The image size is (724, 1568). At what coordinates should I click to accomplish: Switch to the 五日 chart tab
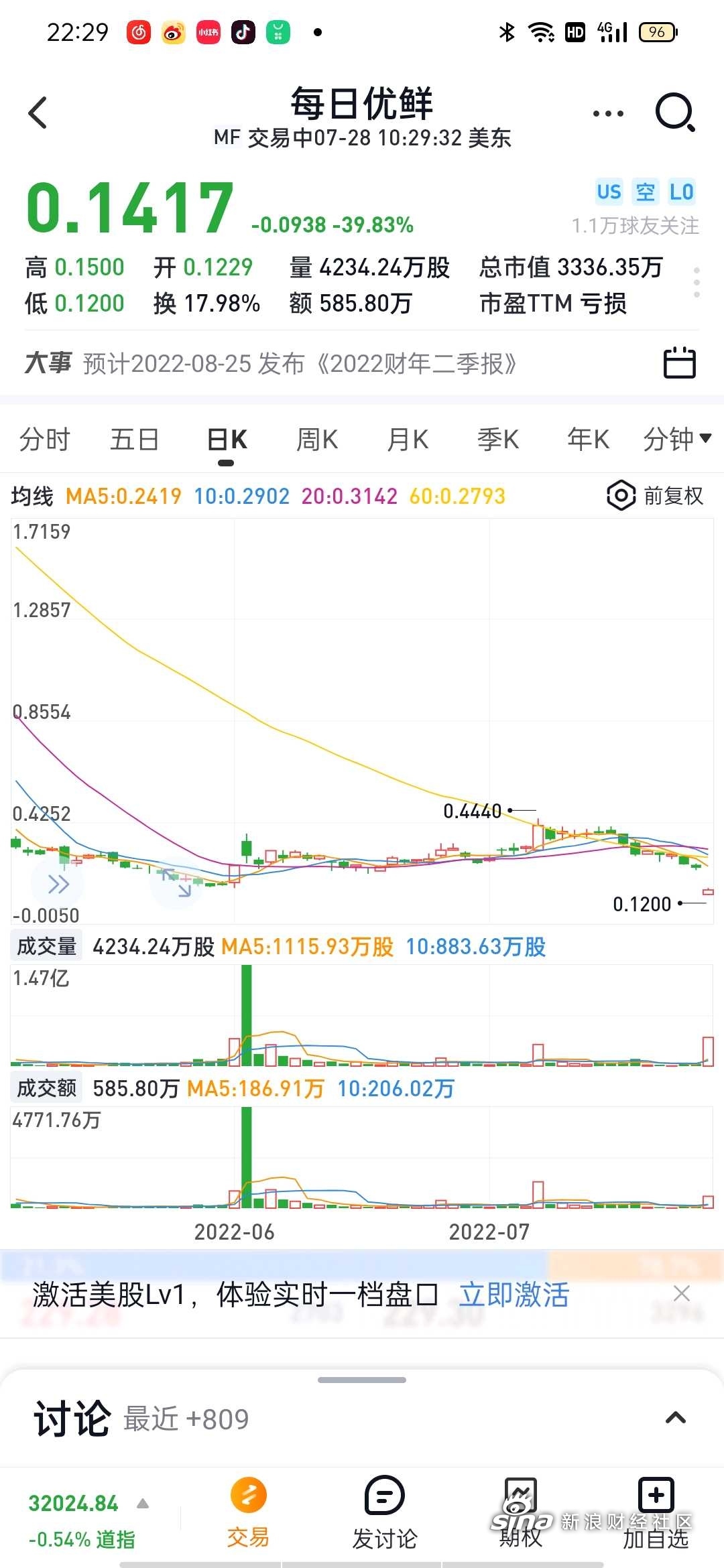click(134, 440)
